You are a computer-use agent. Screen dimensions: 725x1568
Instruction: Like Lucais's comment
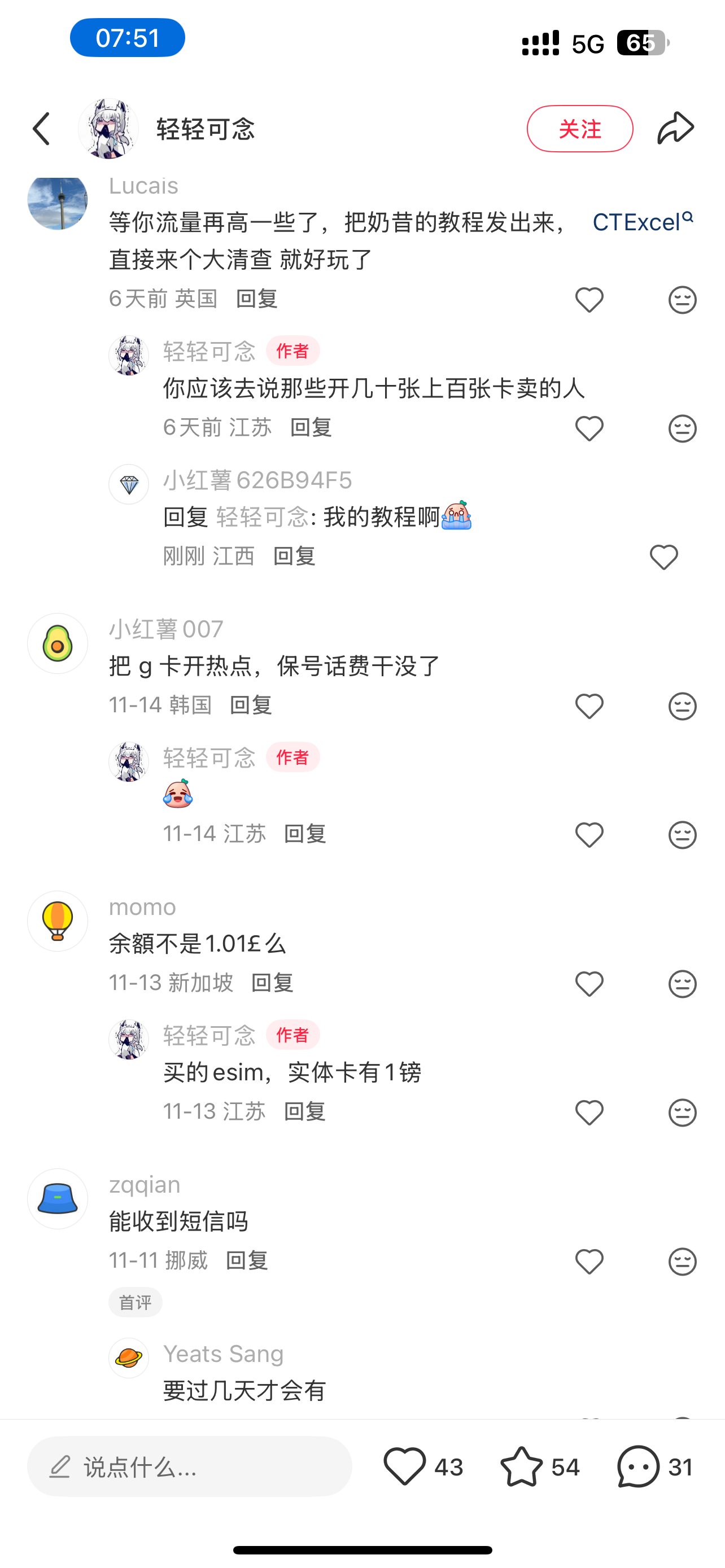589,300
